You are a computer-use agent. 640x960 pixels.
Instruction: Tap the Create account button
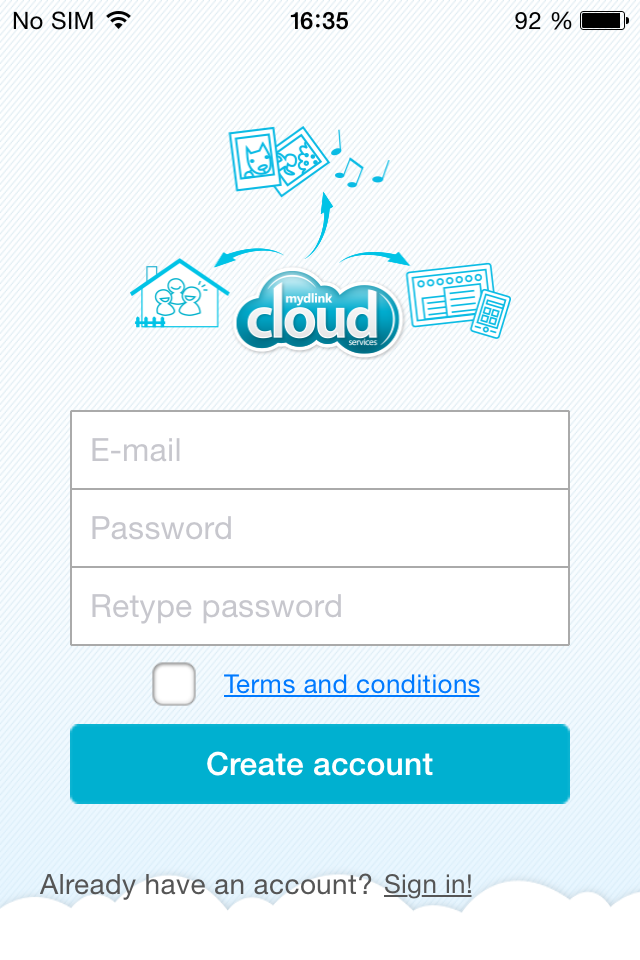(320, 764)
